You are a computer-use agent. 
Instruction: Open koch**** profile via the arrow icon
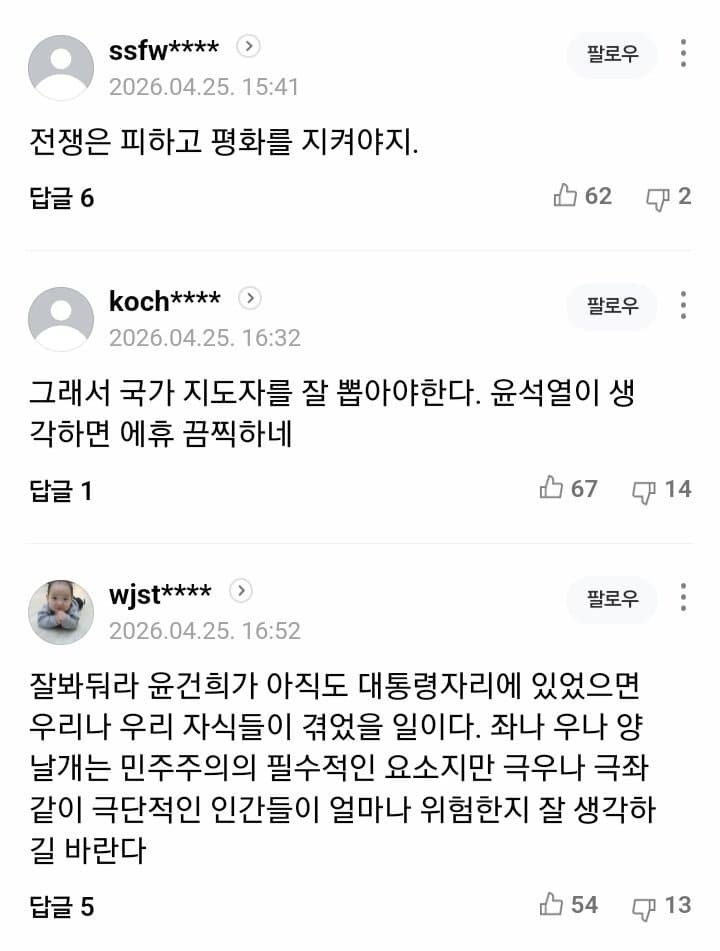pyautogui.click(x=250, y=298)
